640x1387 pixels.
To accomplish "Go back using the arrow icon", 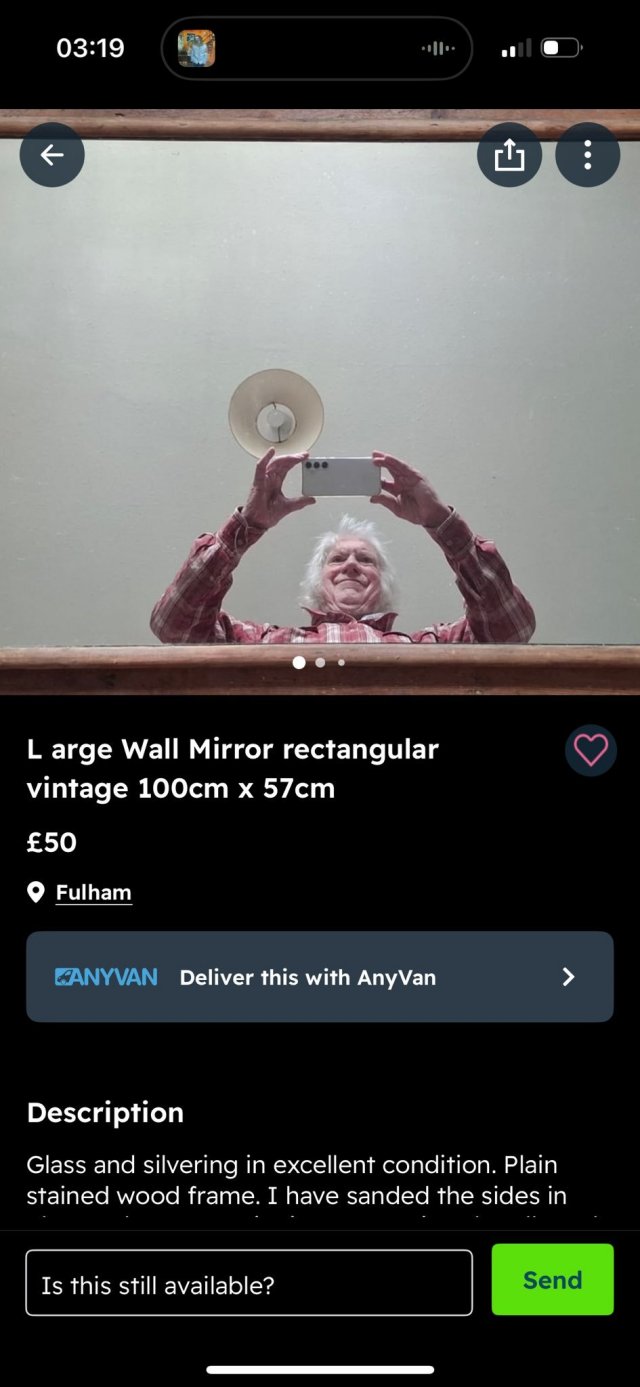I will point(52,155).
